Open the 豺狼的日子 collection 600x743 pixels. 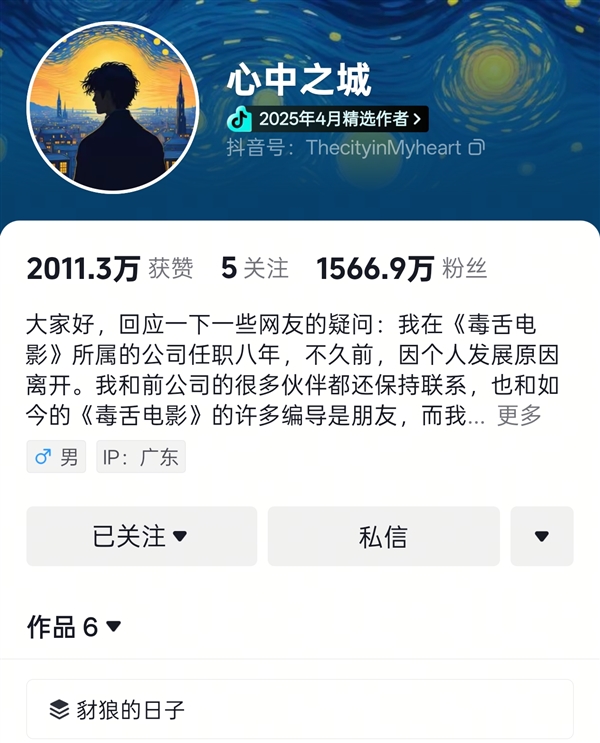(299, 709)
